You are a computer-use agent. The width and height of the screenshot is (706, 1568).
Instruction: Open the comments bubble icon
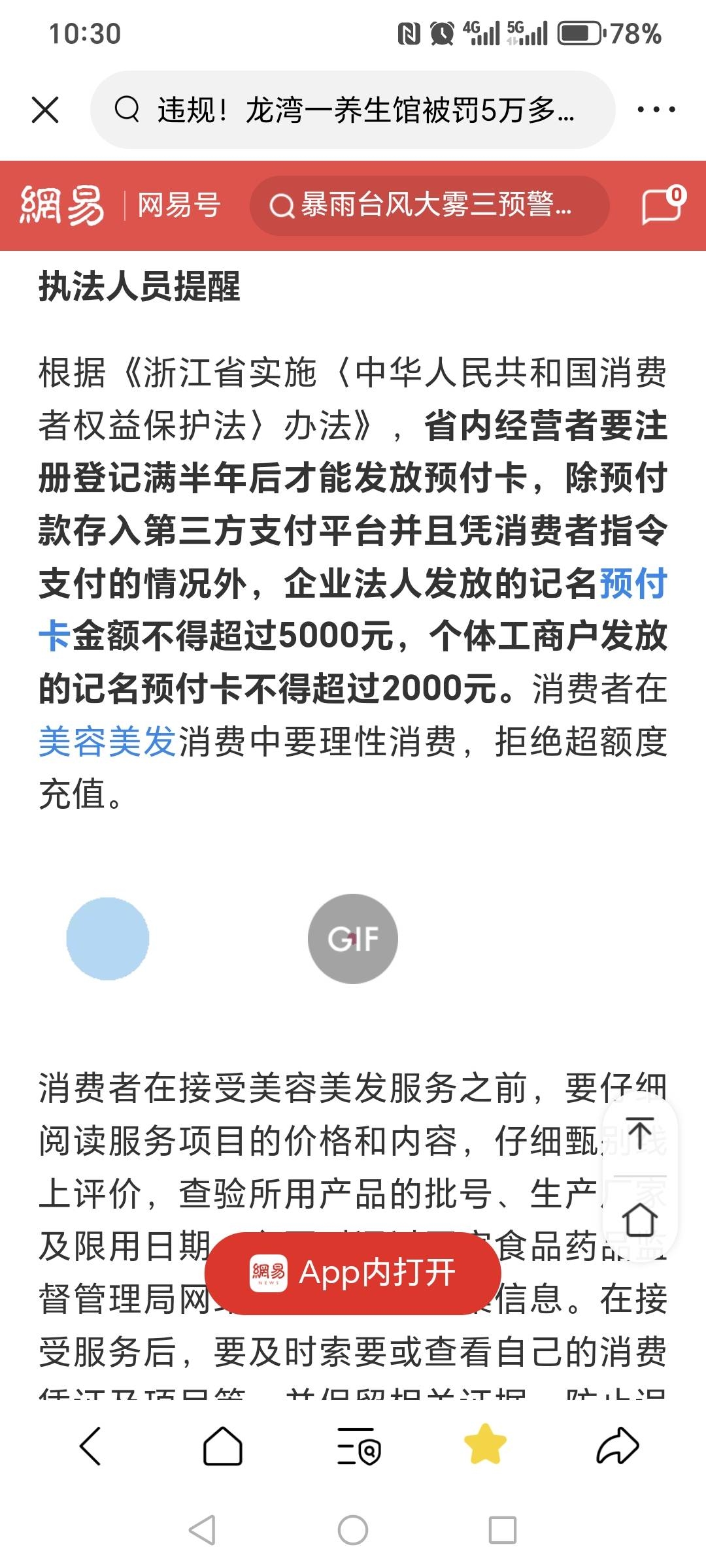(663, 205)
